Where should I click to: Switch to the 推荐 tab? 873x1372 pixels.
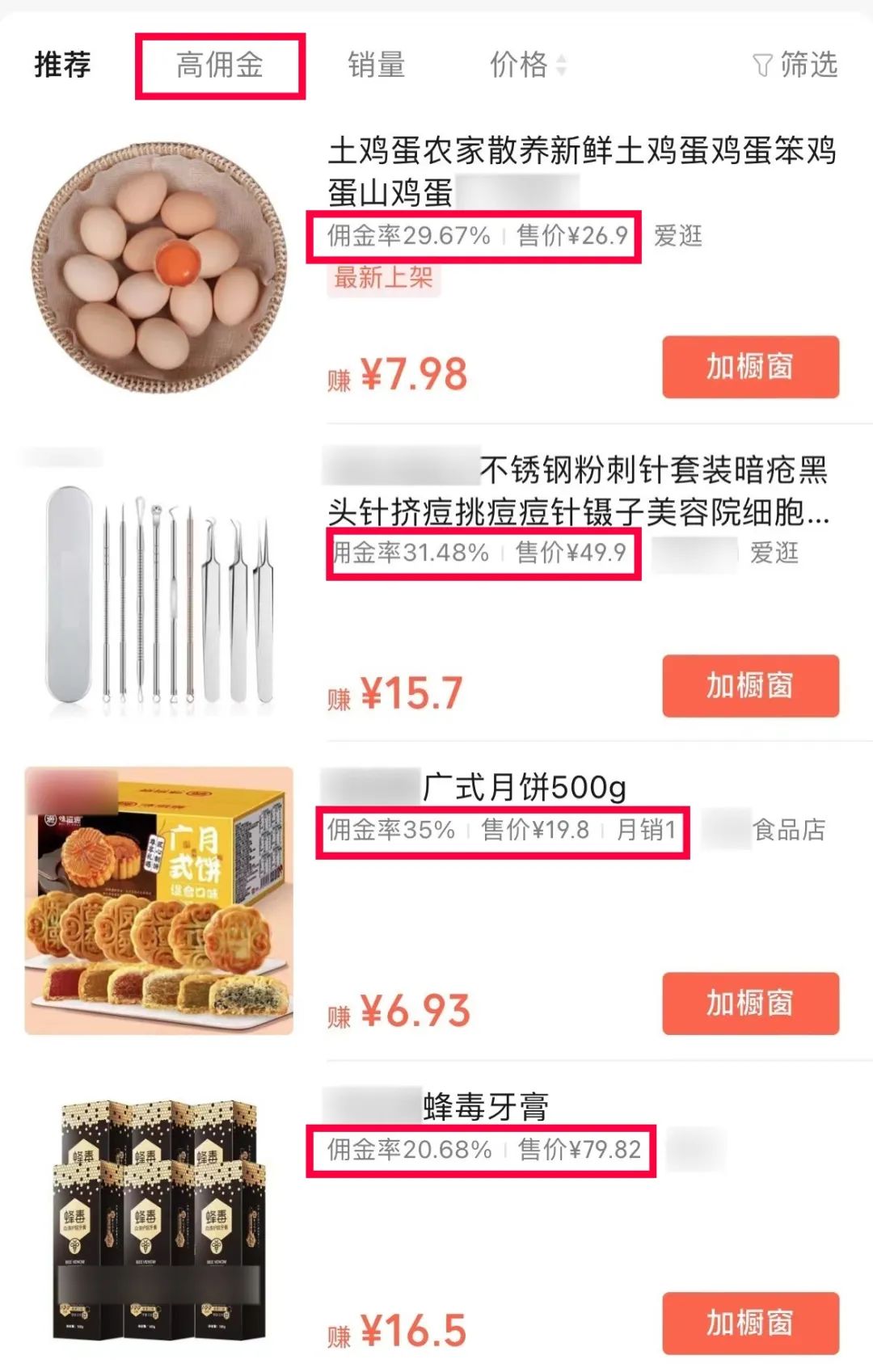[62, 65]
